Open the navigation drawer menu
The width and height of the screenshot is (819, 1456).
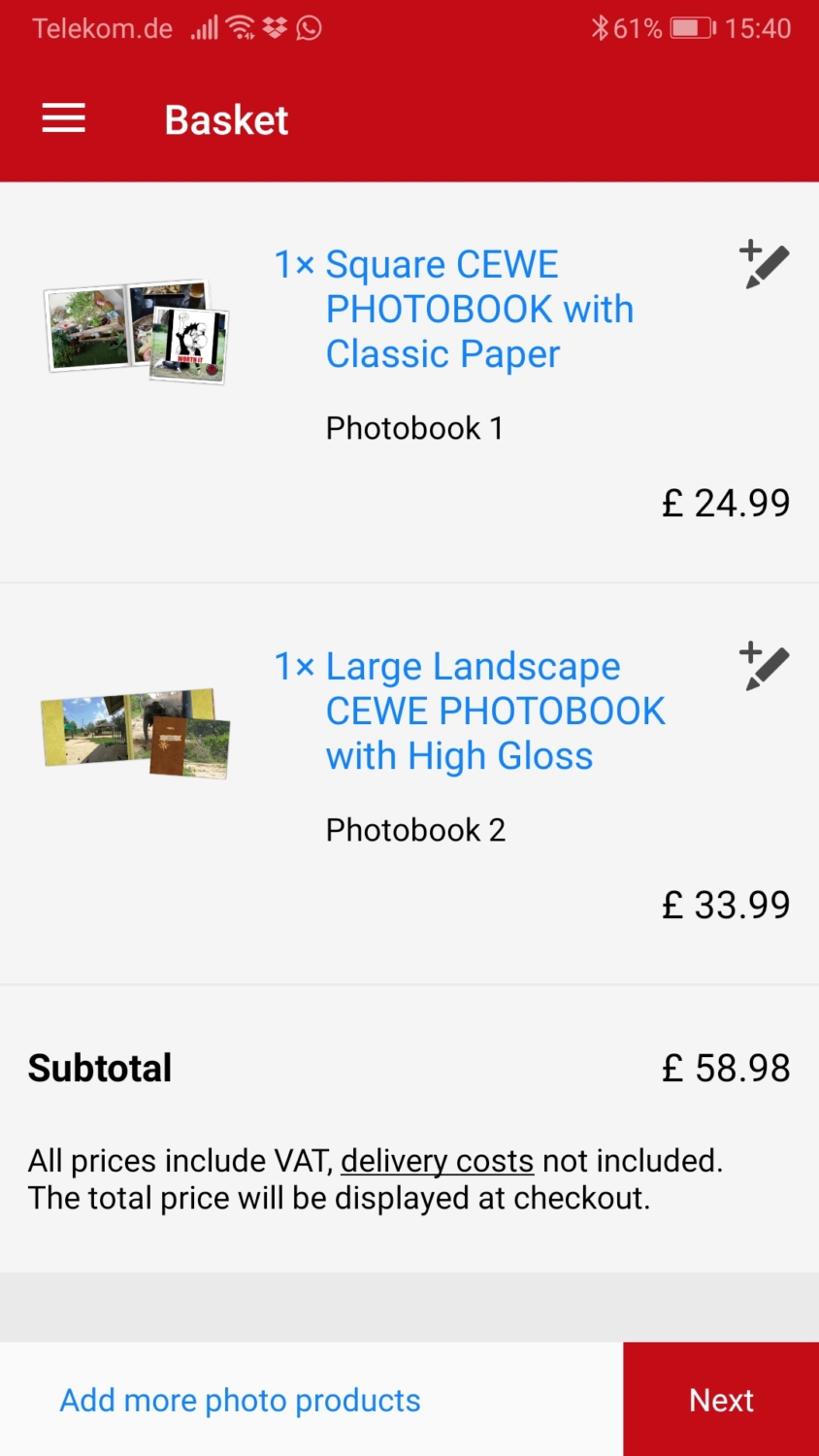coord(62,117)
